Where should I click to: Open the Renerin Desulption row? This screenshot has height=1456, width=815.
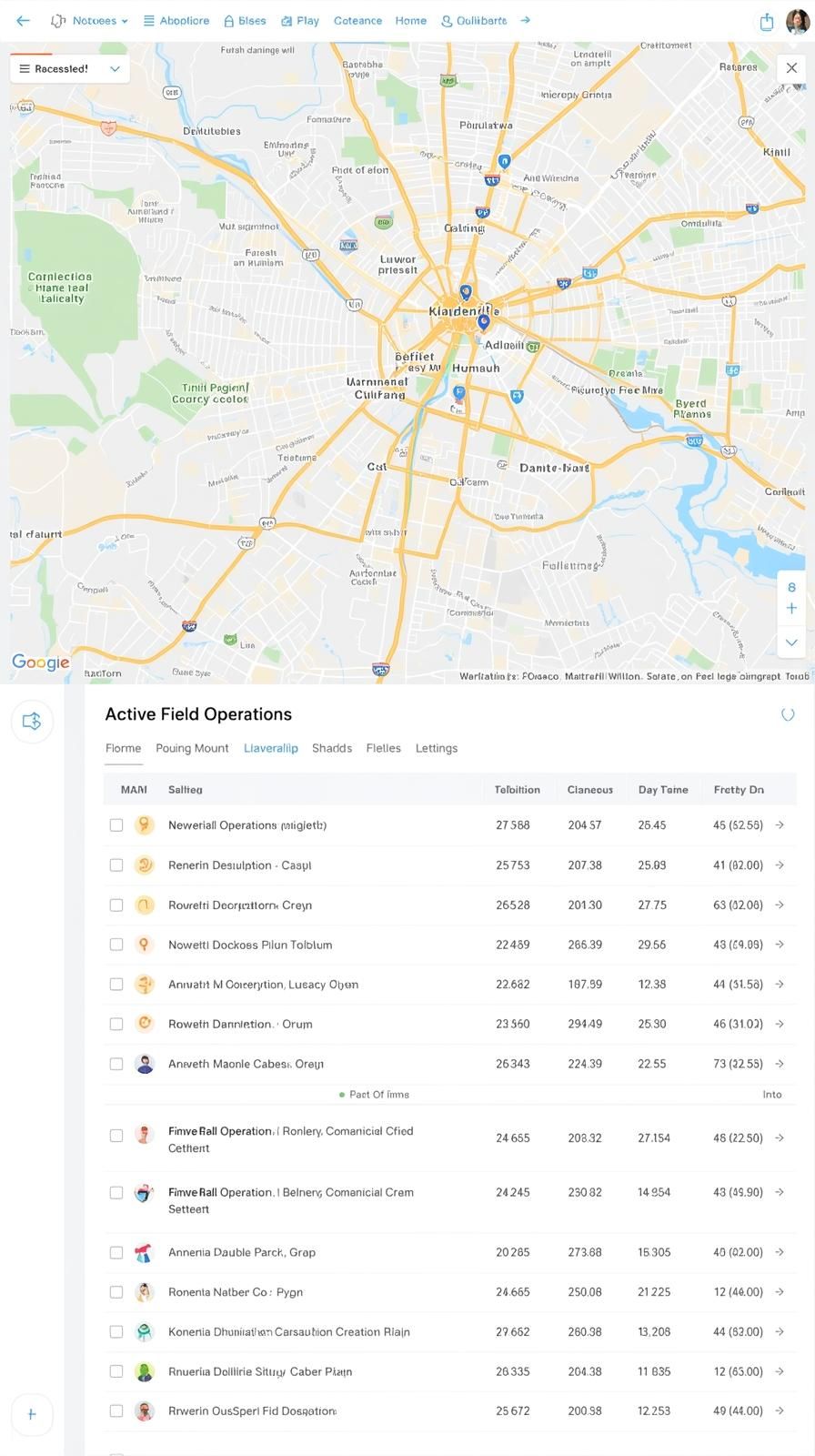(x=449, y=865)
